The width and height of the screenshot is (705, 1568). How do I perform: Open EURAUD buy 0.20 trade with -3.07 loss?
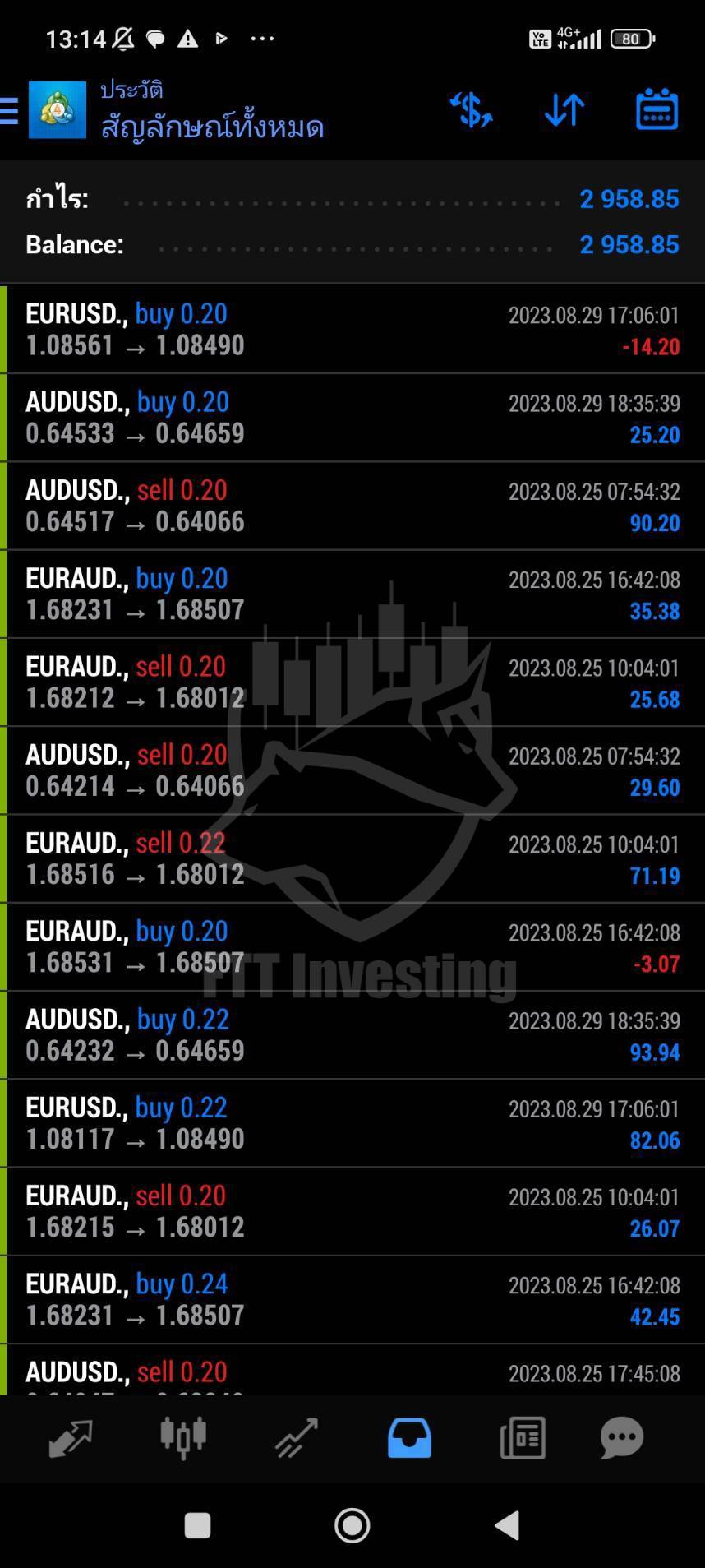click(x=352, y=946)
